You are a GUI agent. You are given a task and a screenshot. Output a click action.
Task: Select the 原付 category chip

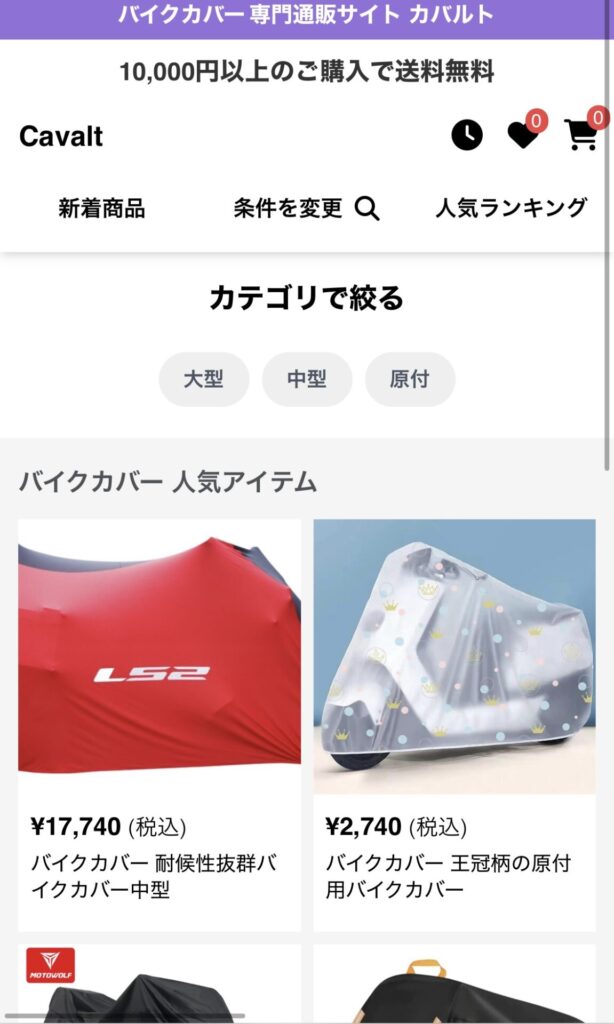tap(409, 379)
